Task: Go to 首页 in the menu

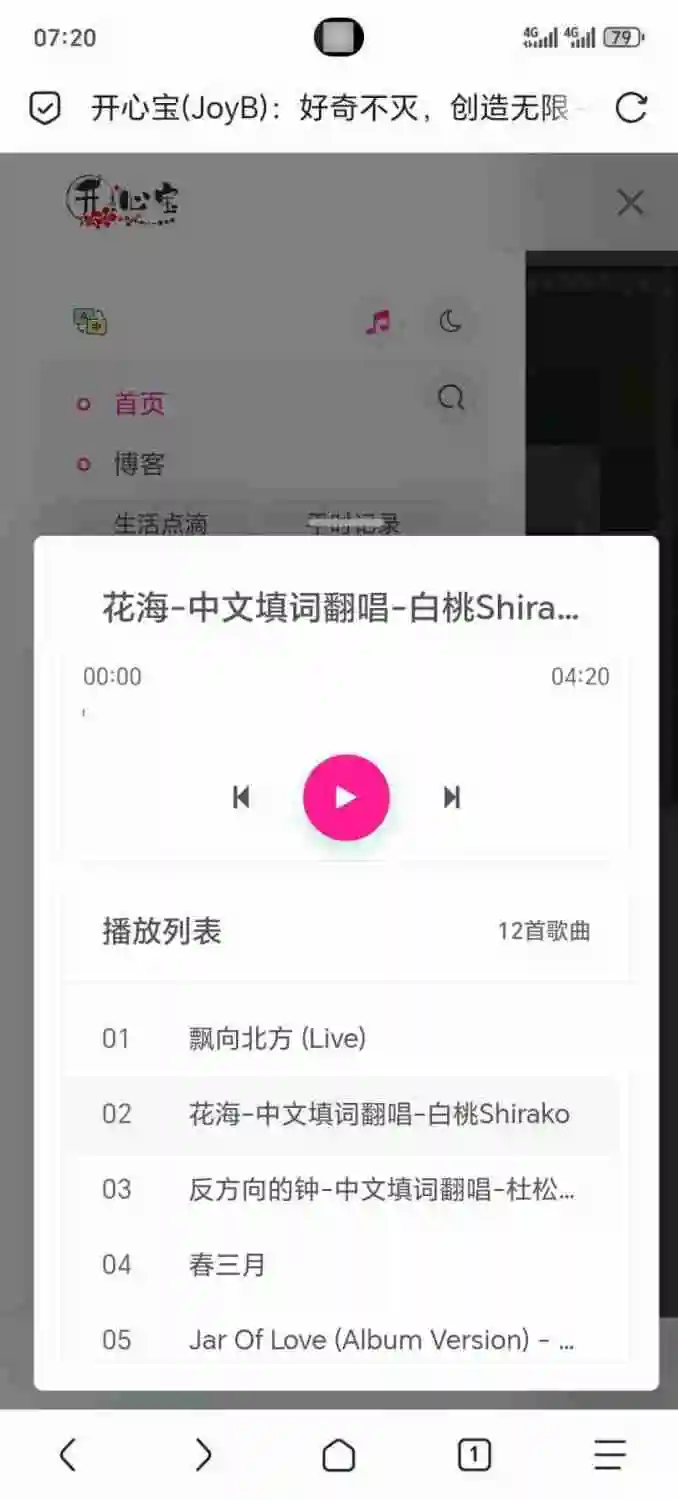Action: point(139,404)
